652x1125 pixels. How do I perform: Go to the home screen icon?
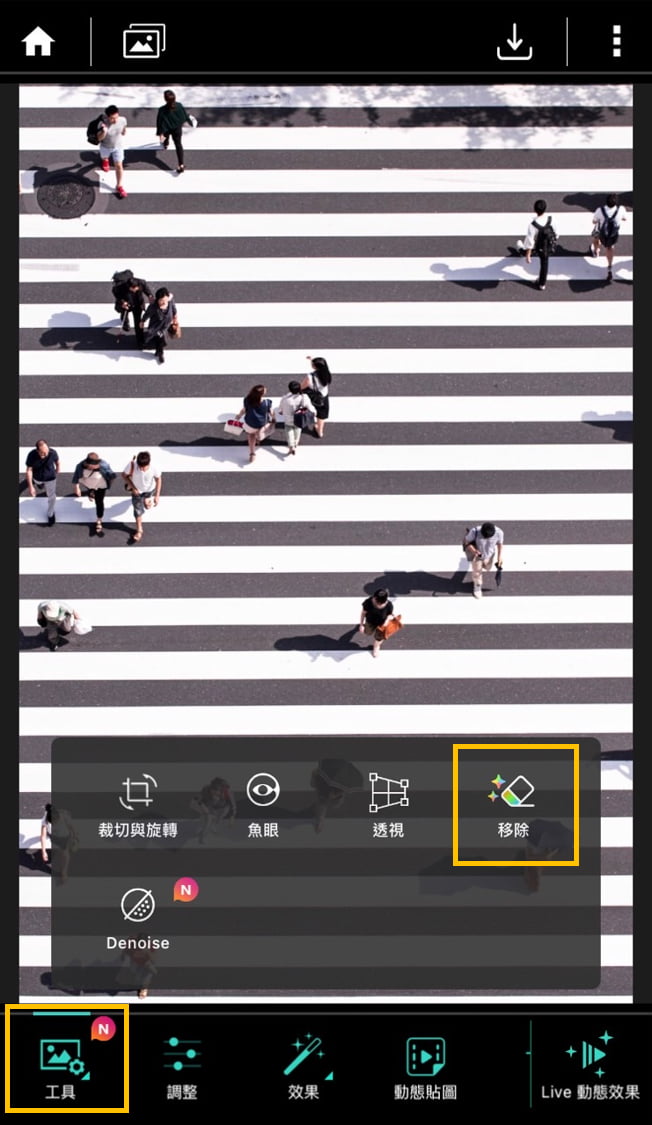click(39, 42)
